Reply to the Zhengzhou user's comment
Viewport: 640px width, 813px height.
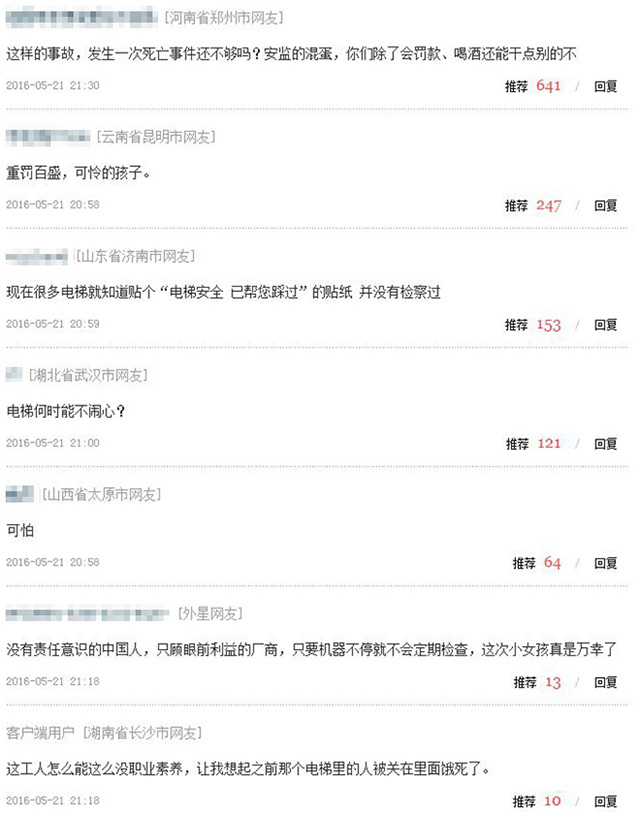point(606,86)
